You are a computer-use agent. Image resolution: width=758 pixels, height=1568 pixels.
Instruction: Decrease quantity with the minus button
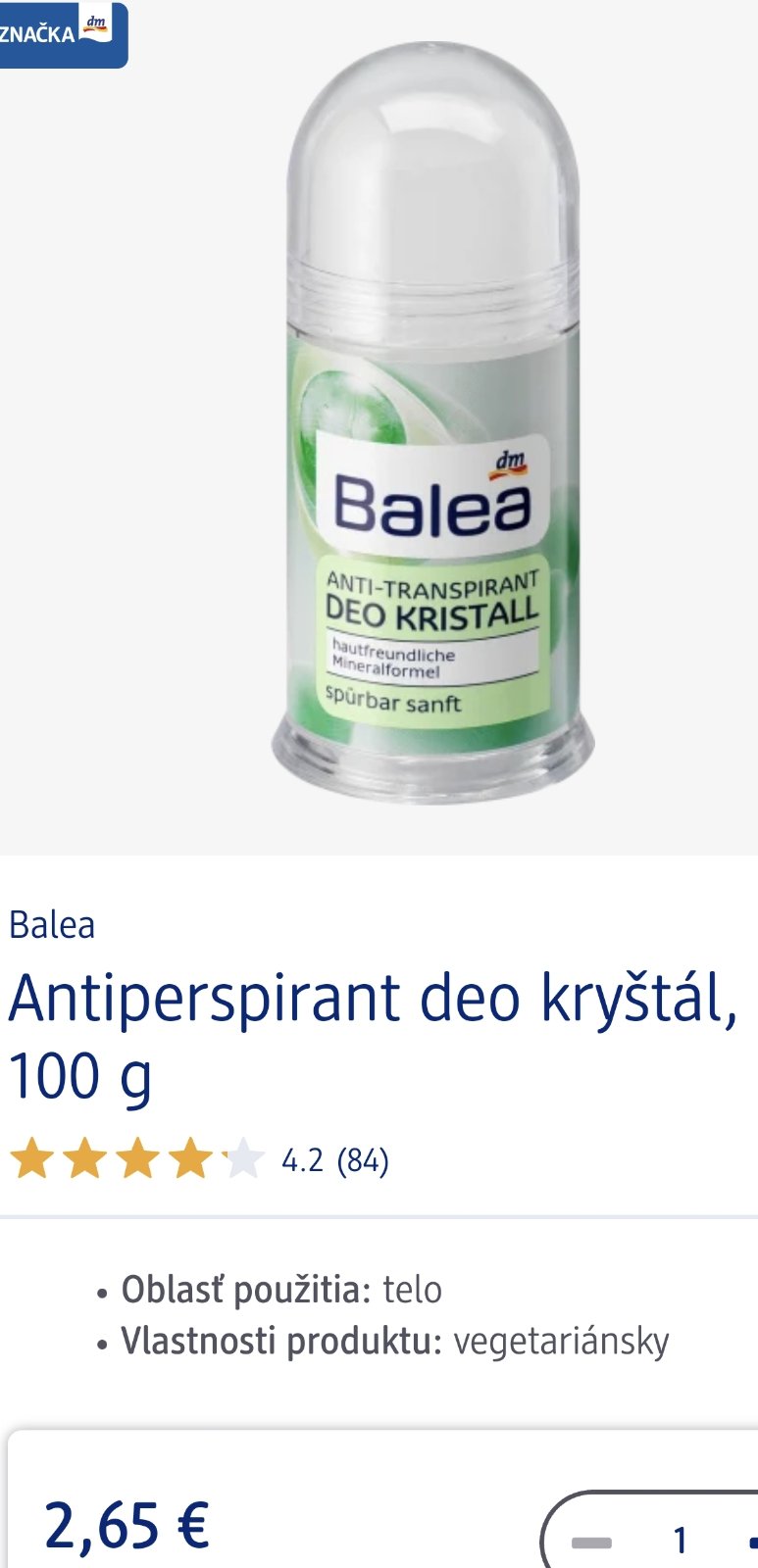pos(591,1543)
